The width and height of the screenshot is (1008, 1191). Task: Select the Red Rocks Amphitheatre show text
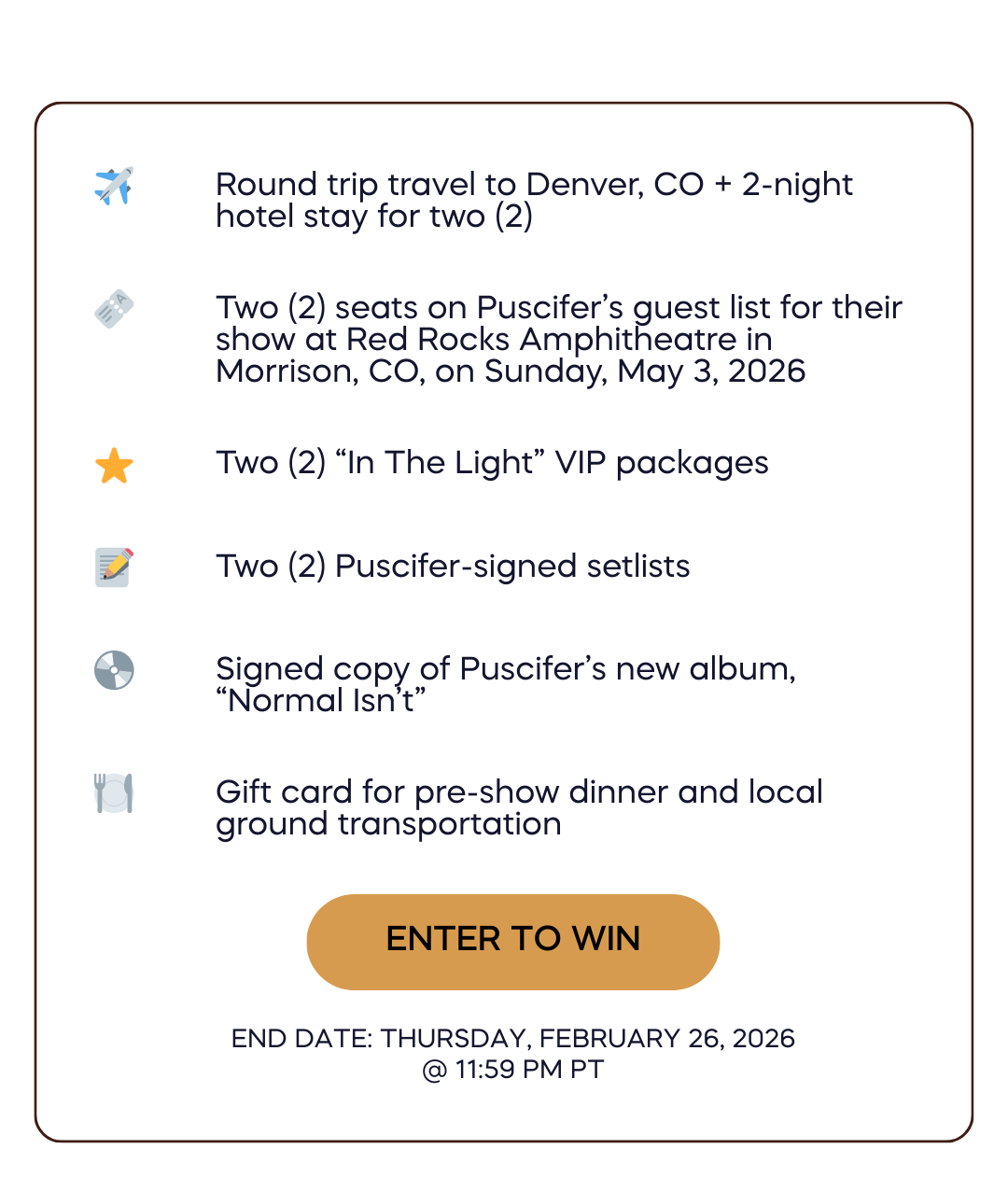[x=560, y=339]
